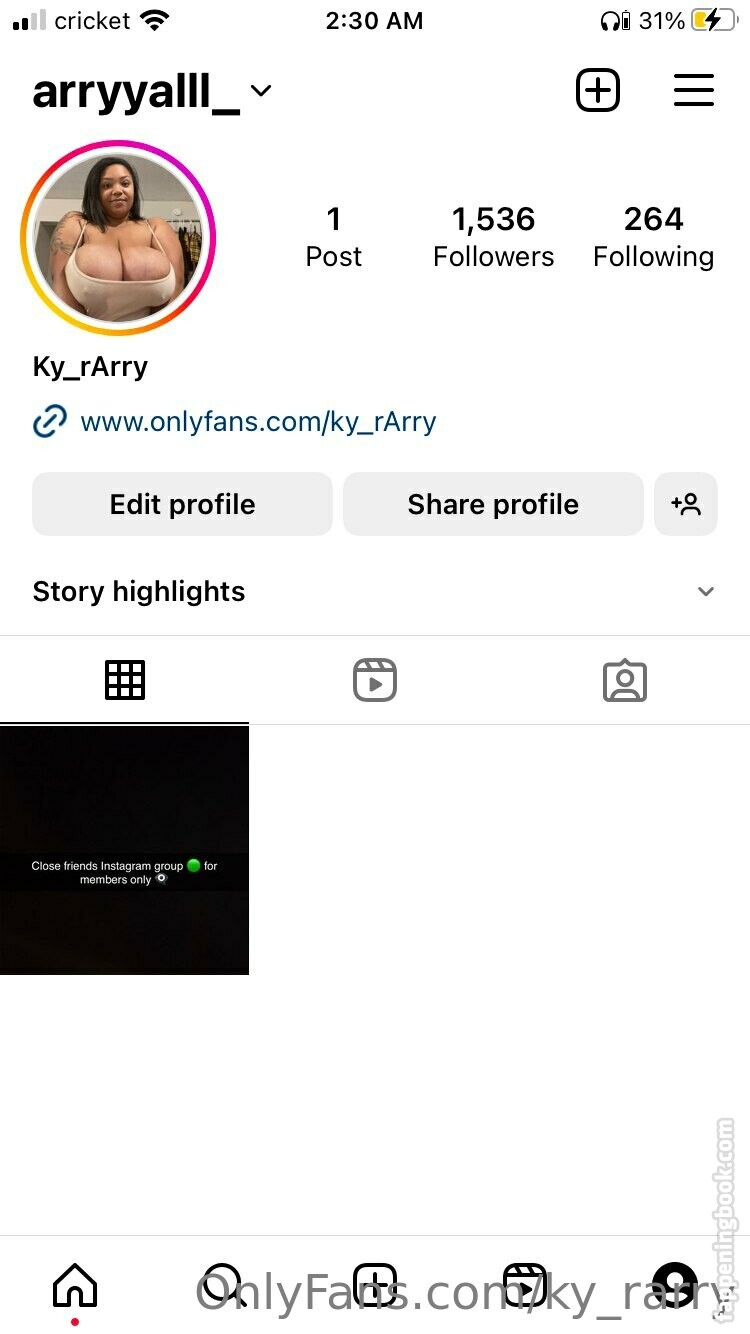Open Search in the bottom bar

tap(224, 1286)
